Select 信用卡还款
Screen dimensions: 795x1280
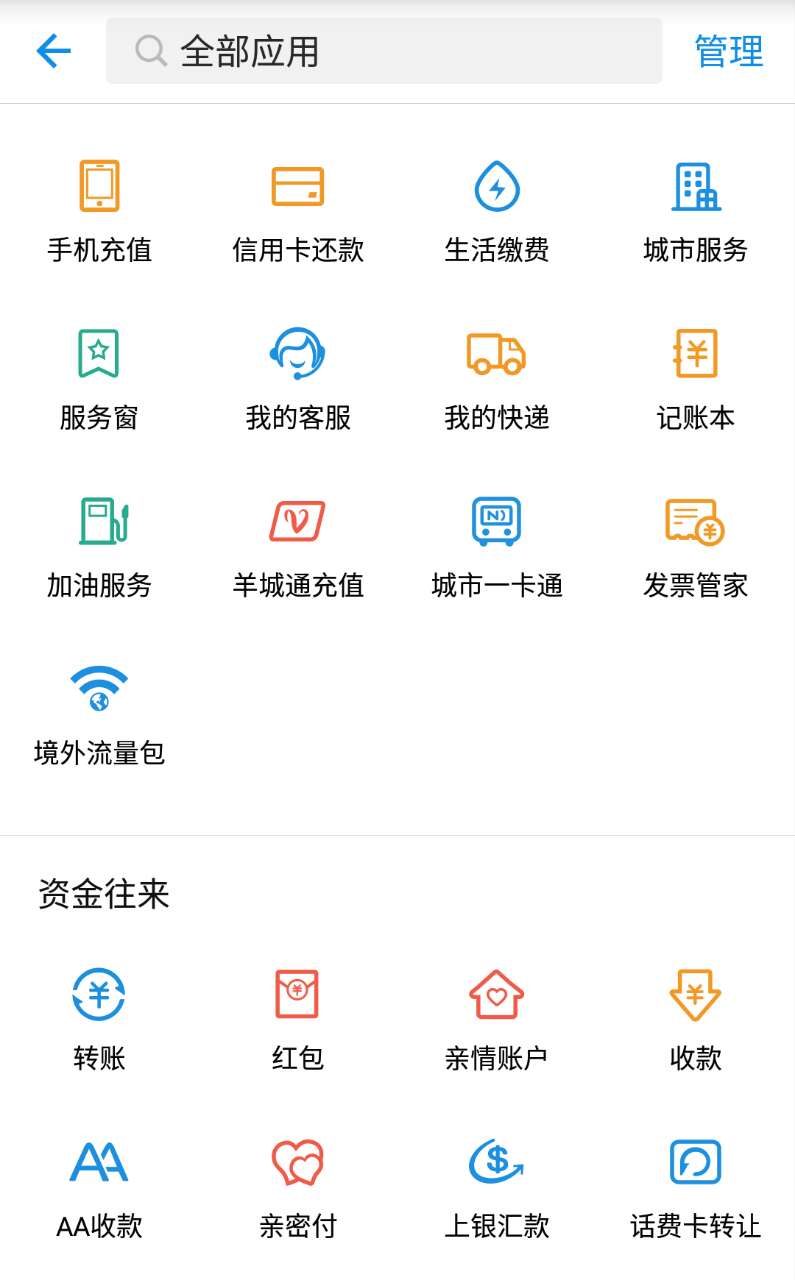(298, 212)
